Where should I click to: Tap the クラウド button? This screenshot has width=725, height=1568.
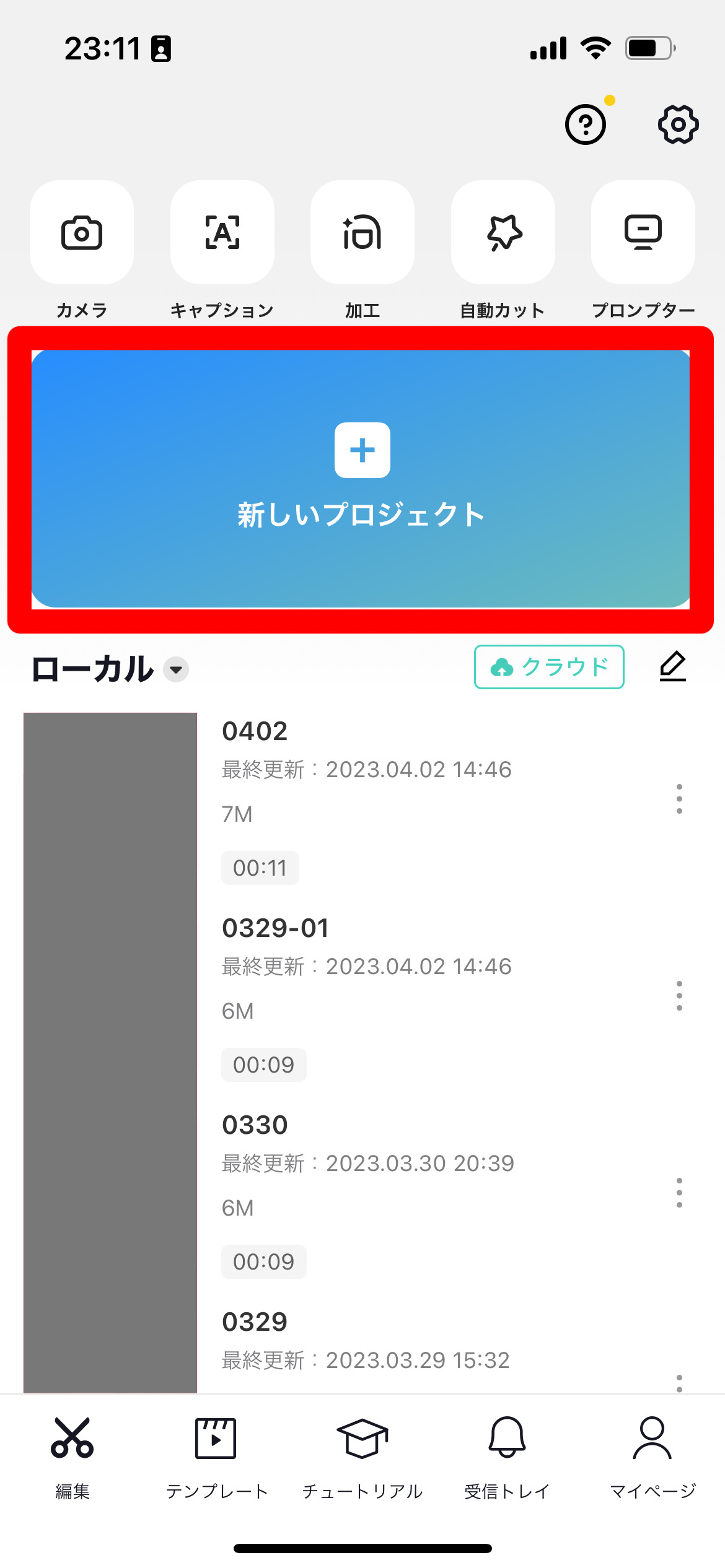coord(549,667)
